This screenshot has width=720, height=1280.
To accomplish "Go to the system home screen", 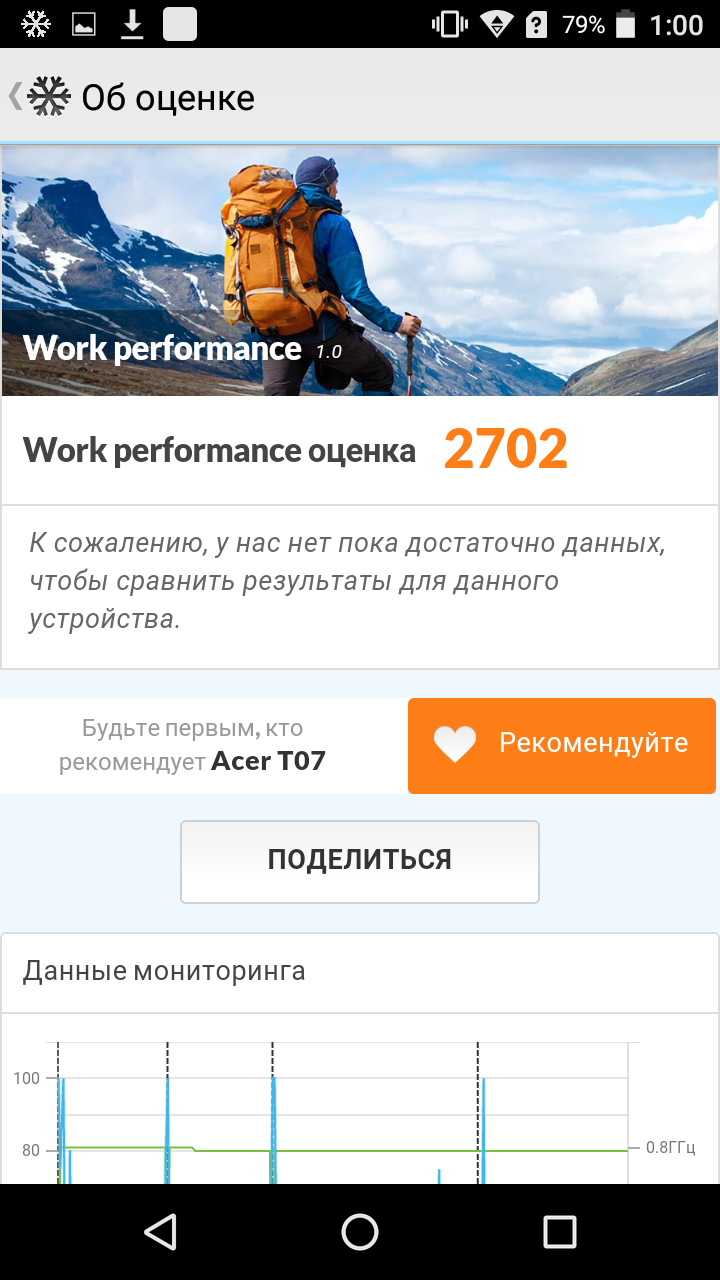I will 360,1232.
